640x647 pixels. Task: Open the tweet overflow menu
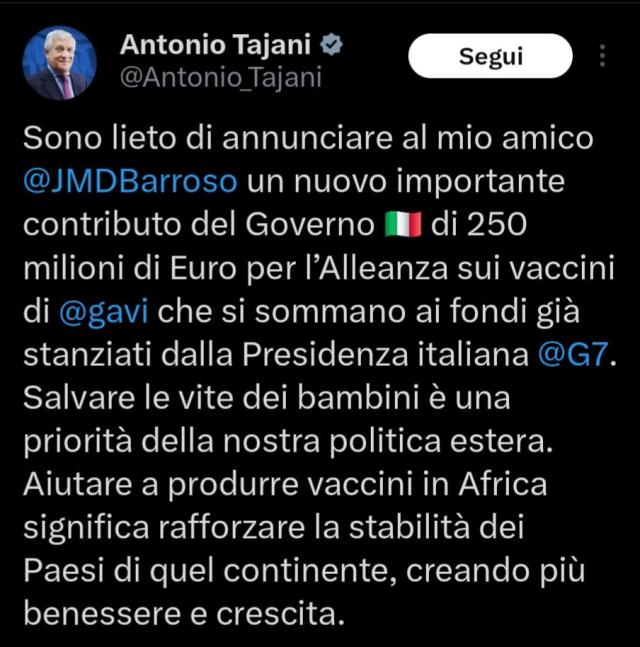click(602, 55)
